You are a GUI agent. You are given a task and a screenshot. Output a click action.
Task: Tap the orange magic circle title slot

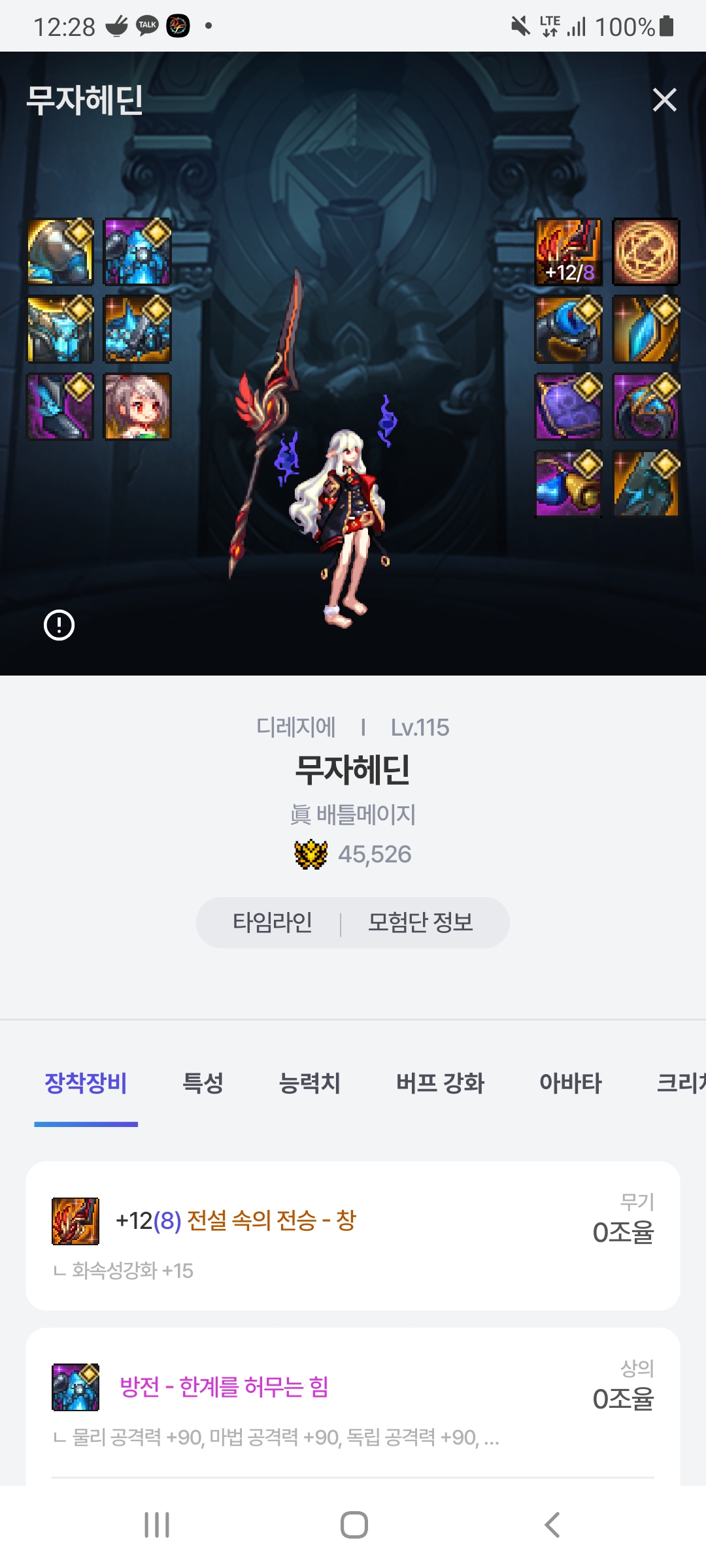(646, 252)
